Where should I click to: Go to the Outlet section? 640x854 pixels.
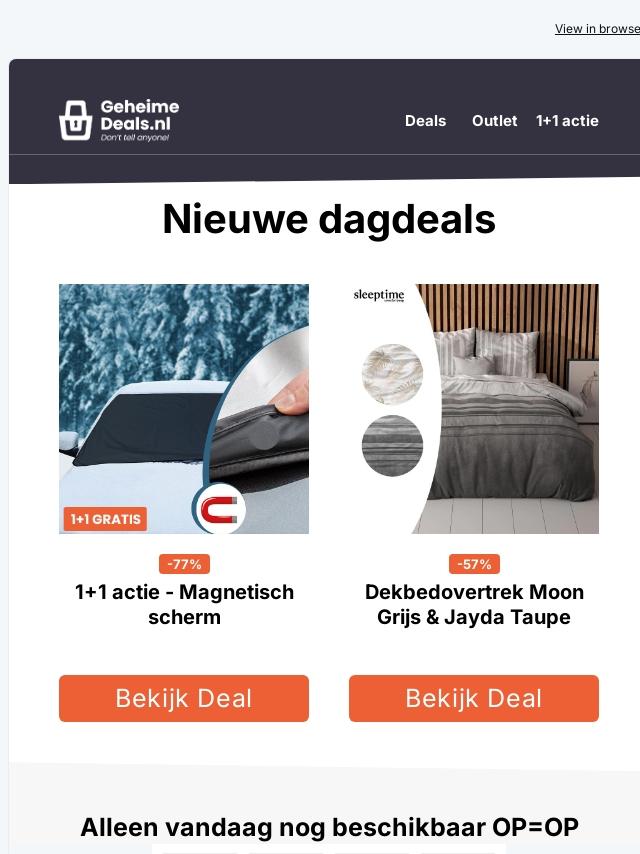click(x=494, y=121)
